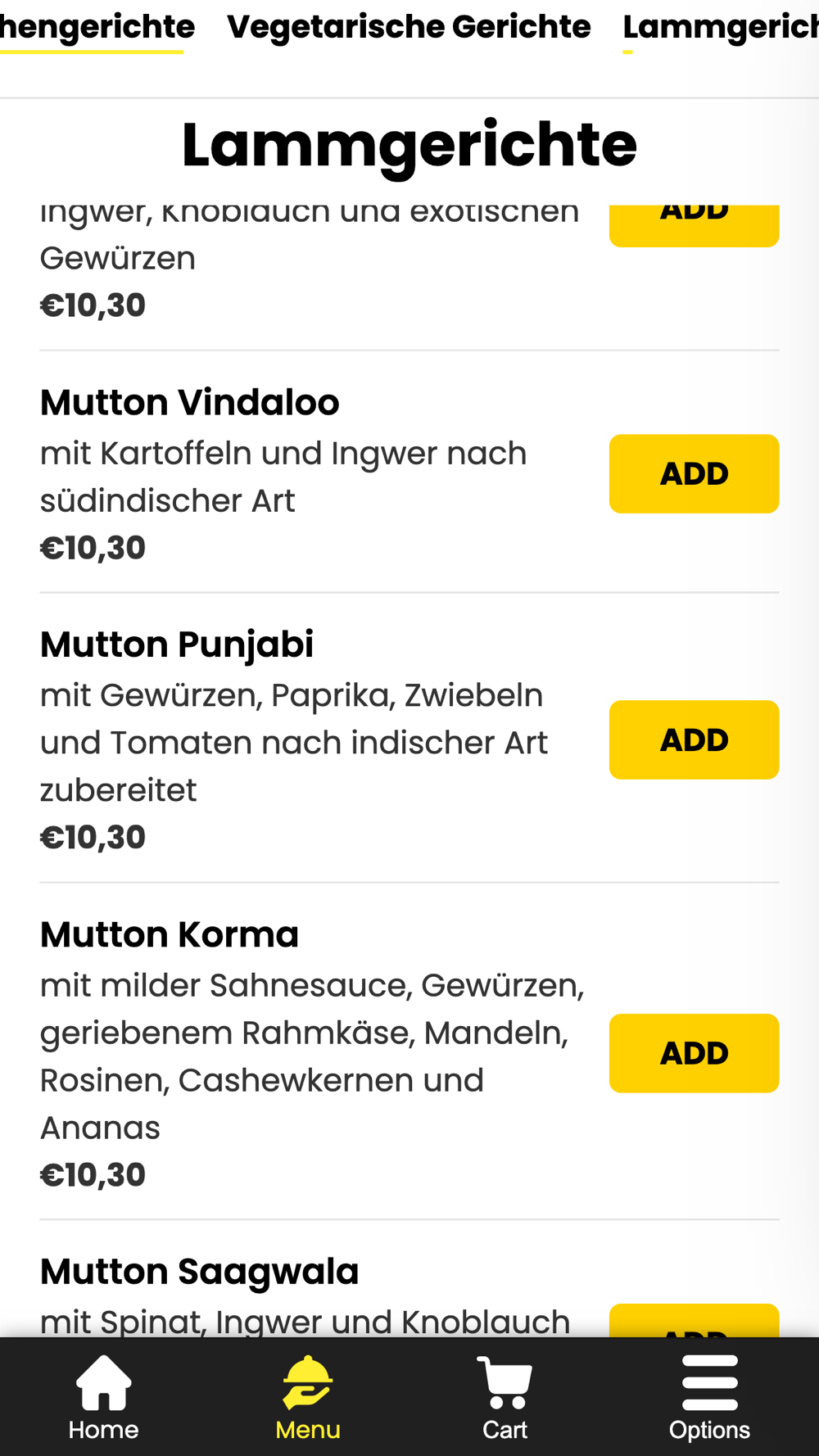This screenshot has height=1456, width=819.
Task: View the shopping Cart
Action: coord(505,1397)
